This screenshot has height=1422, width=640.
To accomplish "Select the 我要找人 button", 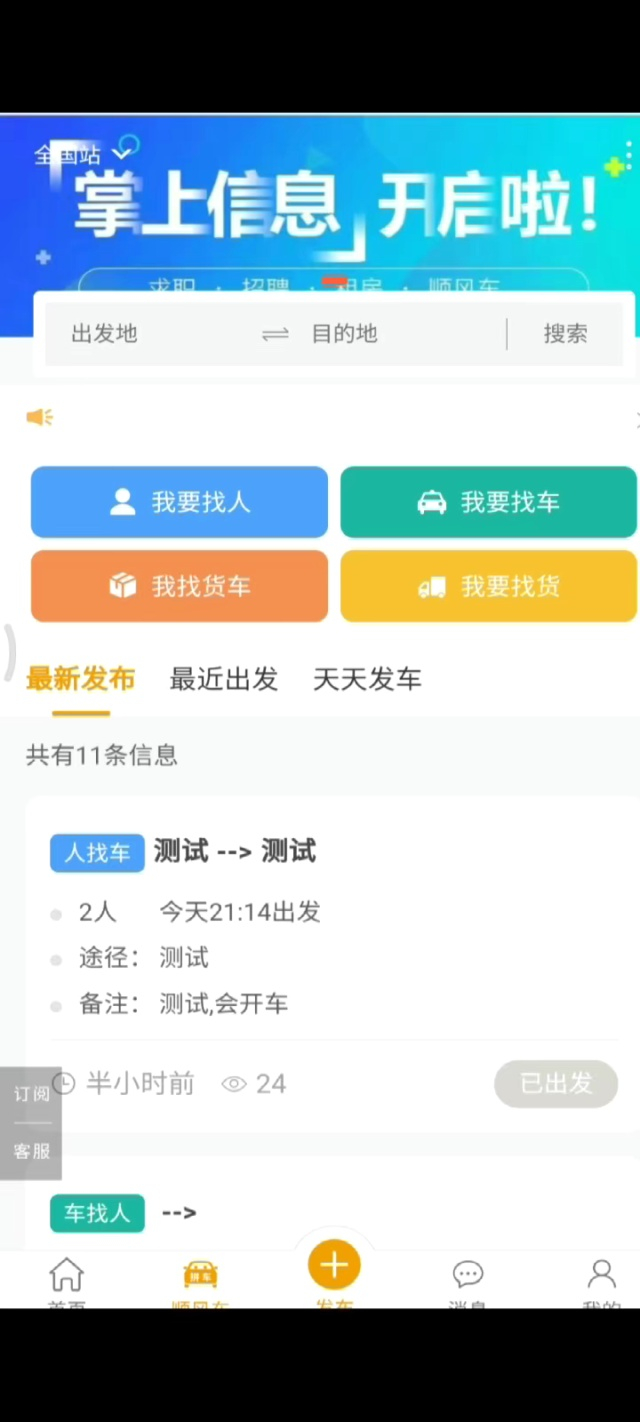I will click(179, 502).
